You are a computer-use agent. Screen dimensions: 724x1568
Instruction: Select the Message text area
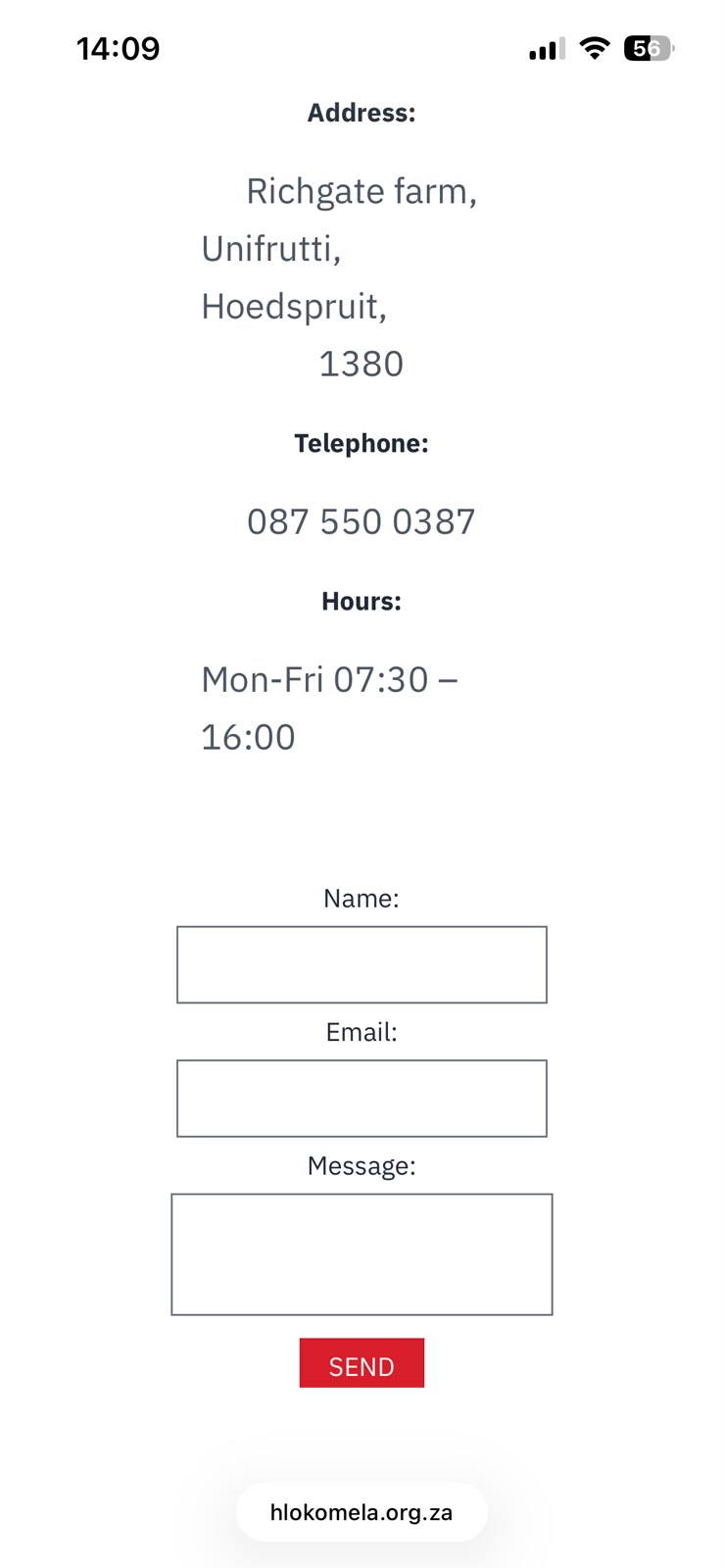coord(362,1254)
